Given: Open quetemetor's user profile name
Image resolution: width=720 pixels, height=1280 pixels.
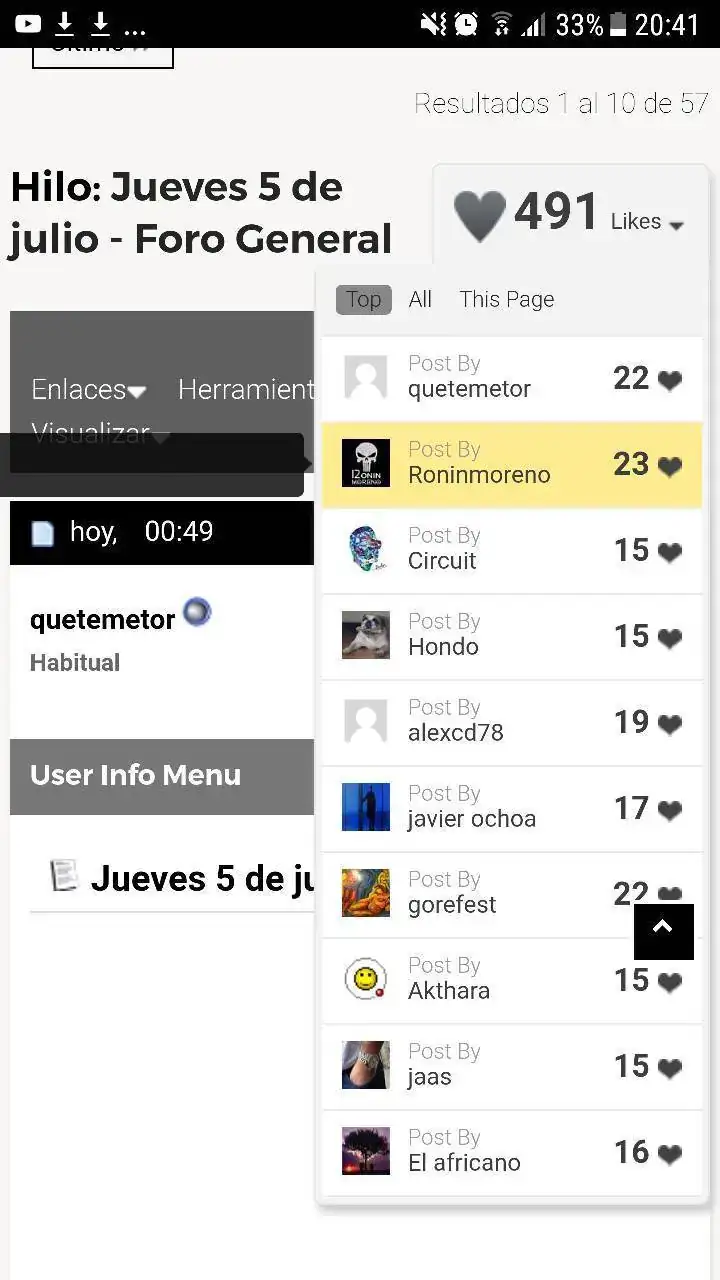Looking at the screenshot, I should pos(102,620).
